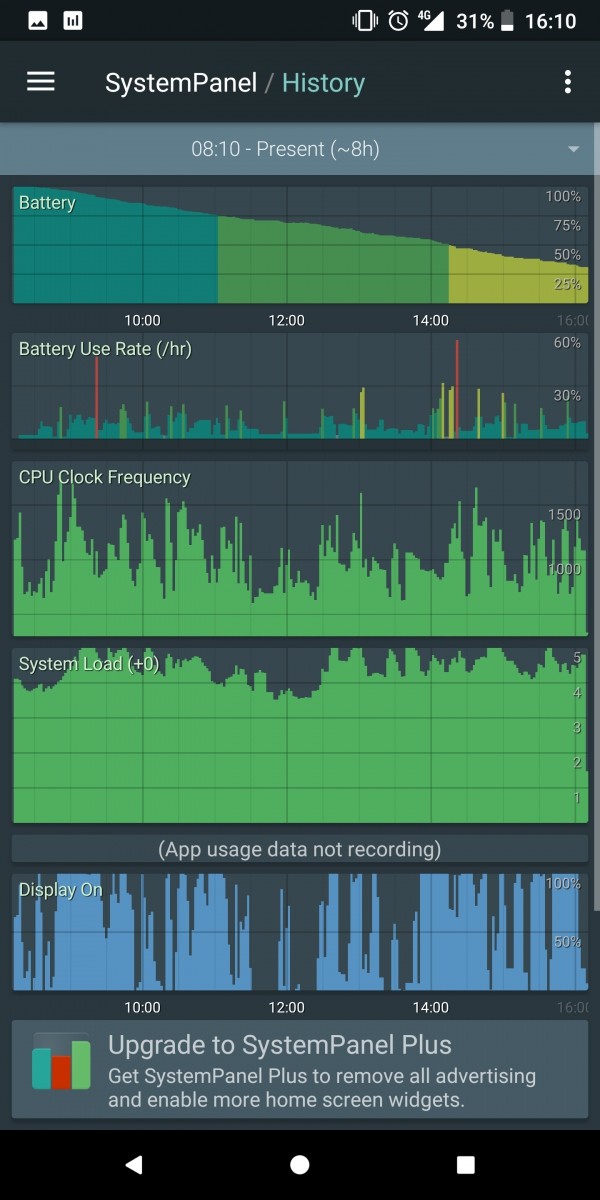The image size is (600, 1200).
Task: Go to the home screen
Action: [300, 1164]
